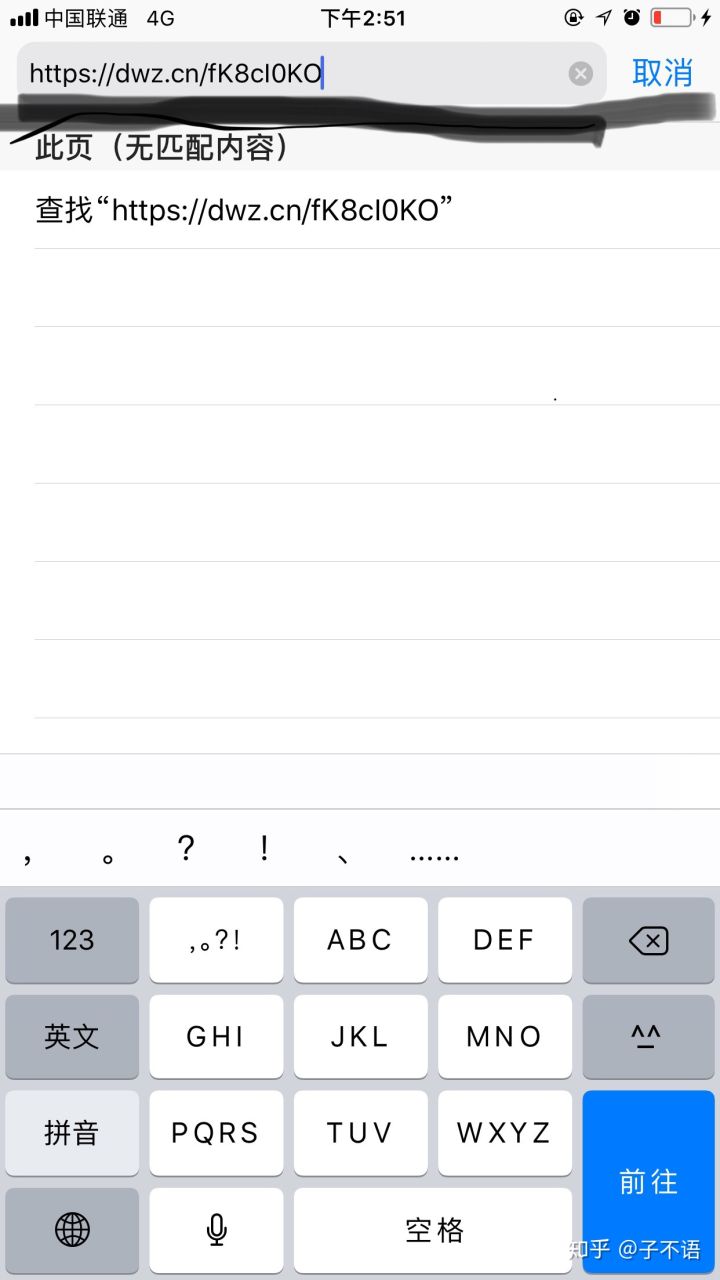Tap the URL address field
The height and width of the screenshot is (1280, 720).
click(290, 73)
